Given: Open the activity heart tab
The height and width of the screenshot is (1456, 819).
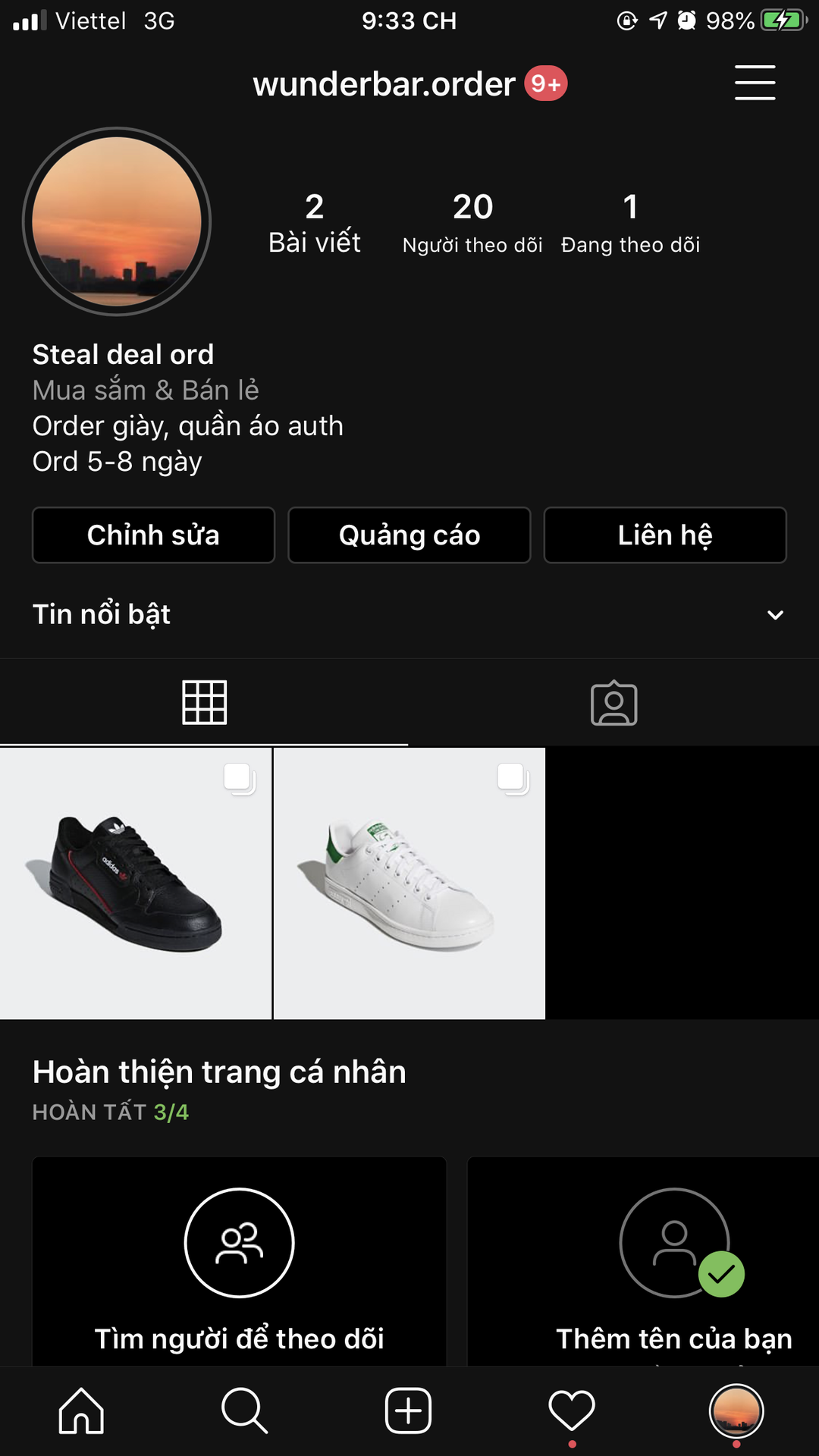Looking at the screenshot, I should 572,1411.
